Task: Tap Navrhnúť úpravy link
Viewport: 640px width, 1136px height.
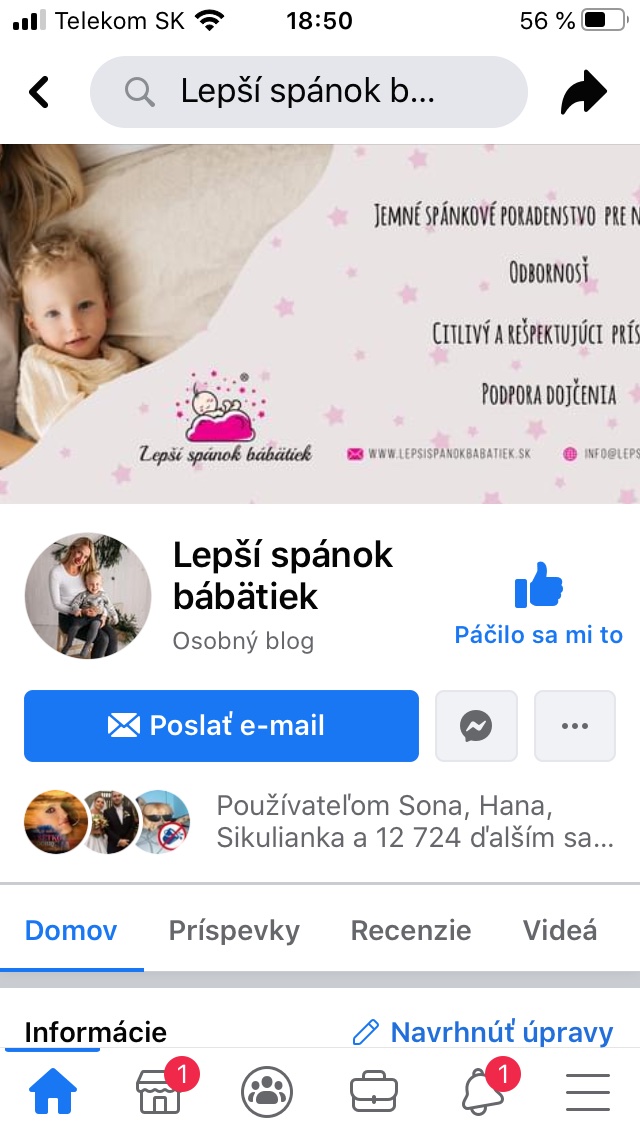Action: (x=483, y=1032)
